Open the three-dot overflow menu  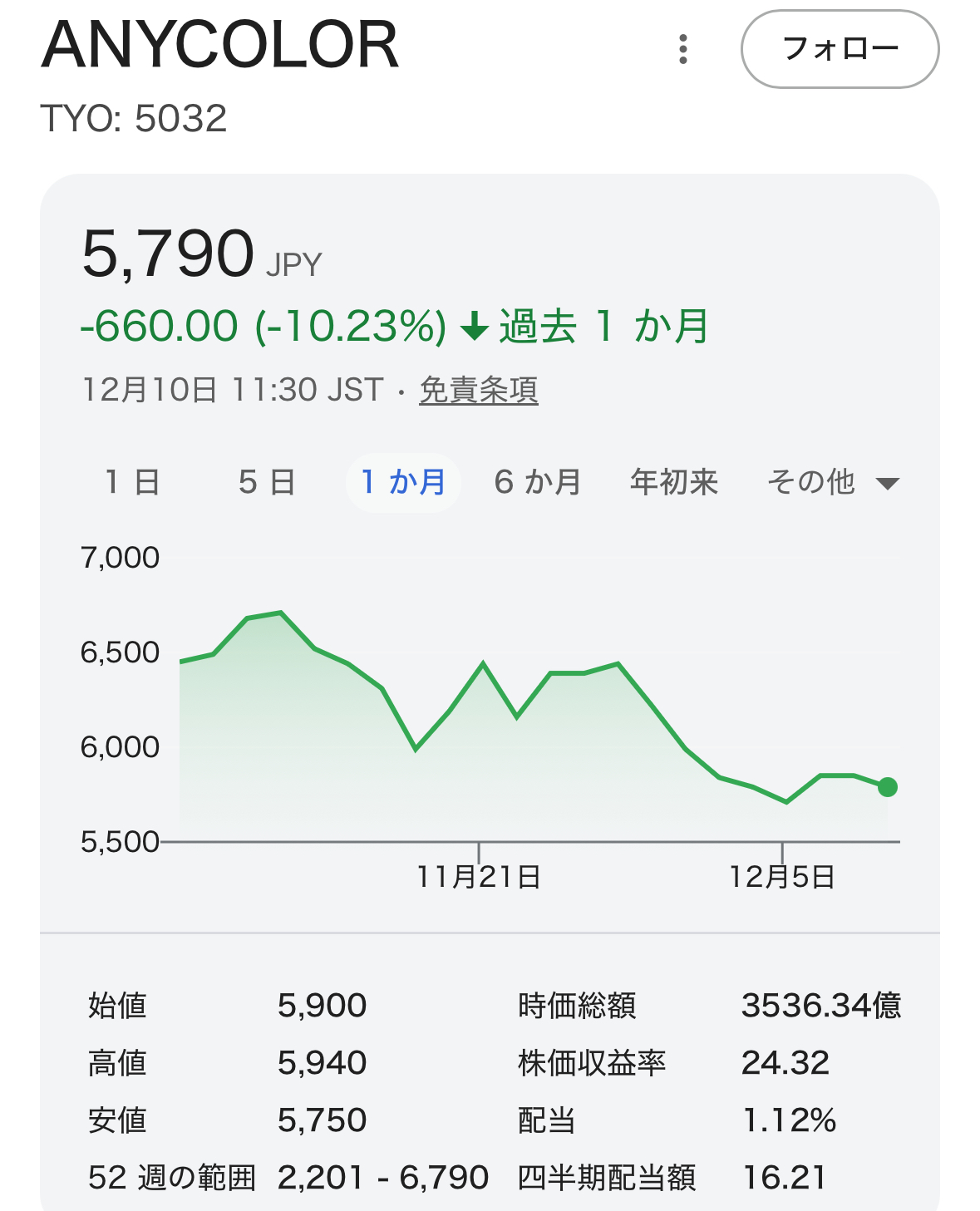click(x=683, y=49)
